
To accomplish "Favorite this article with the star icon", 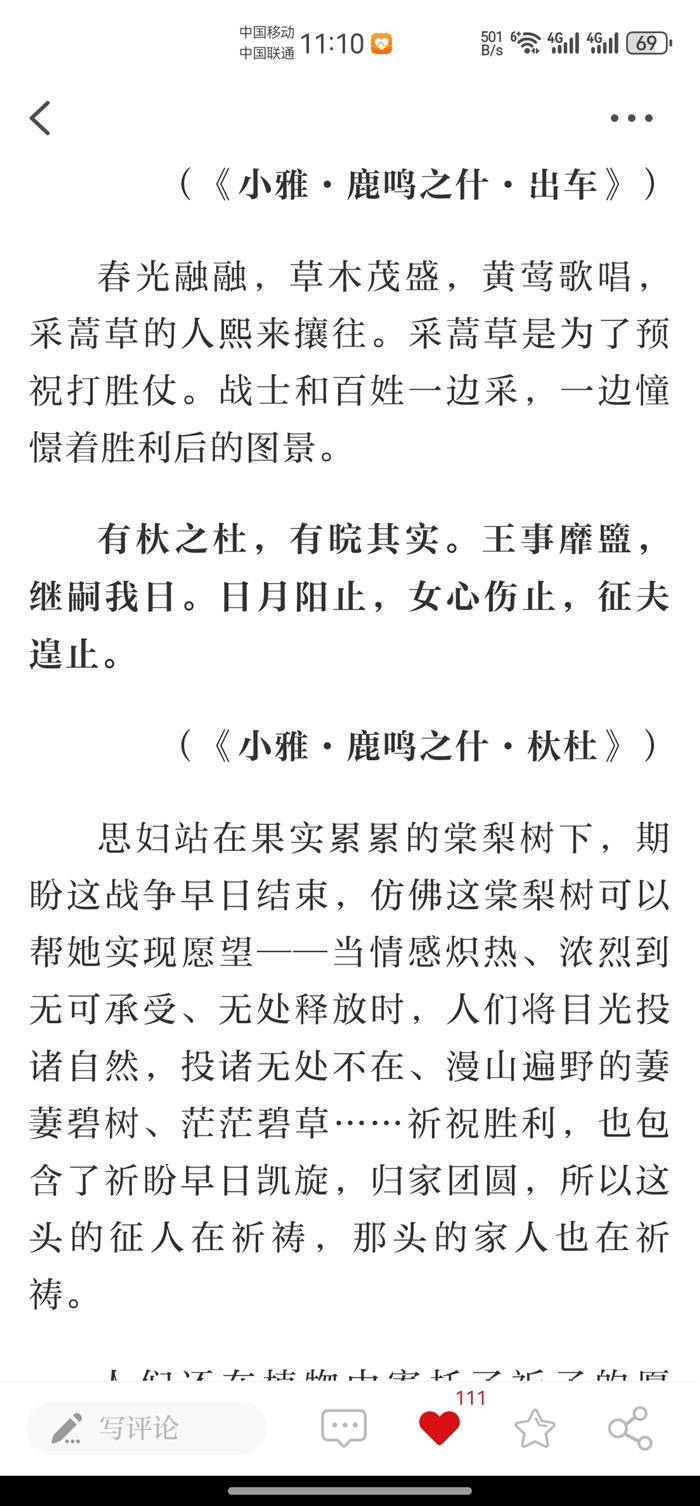I will (535, 1428).
